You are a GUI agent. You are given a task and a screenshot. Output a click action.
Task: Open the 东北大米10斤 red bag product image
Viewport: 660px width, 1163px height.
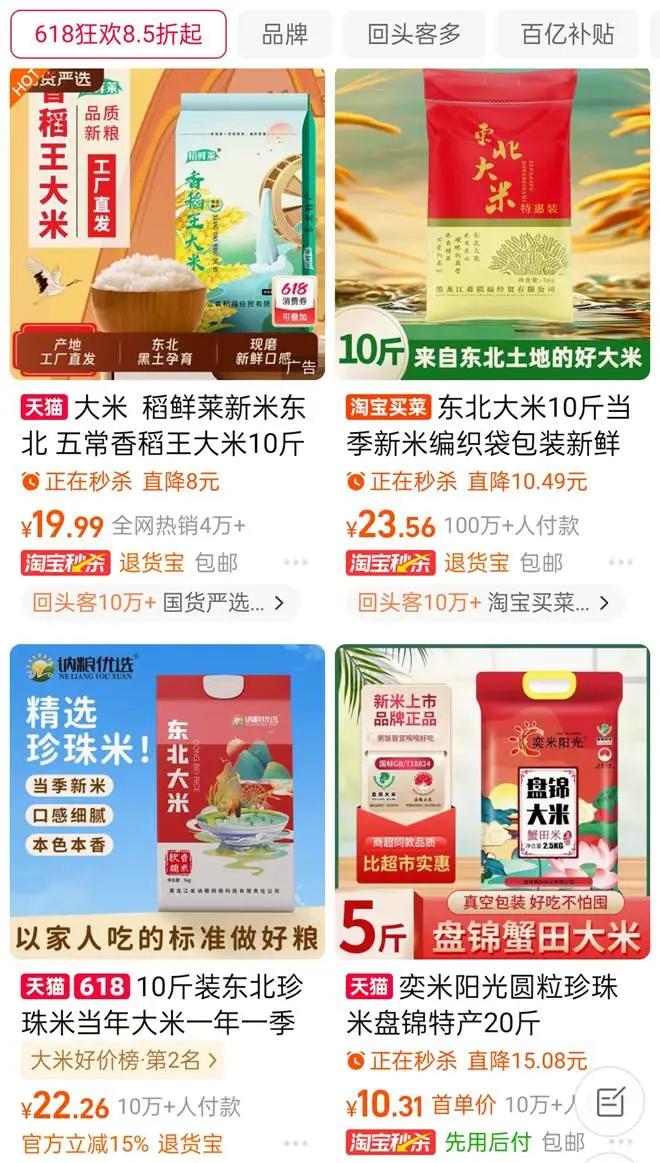(493, 224)
